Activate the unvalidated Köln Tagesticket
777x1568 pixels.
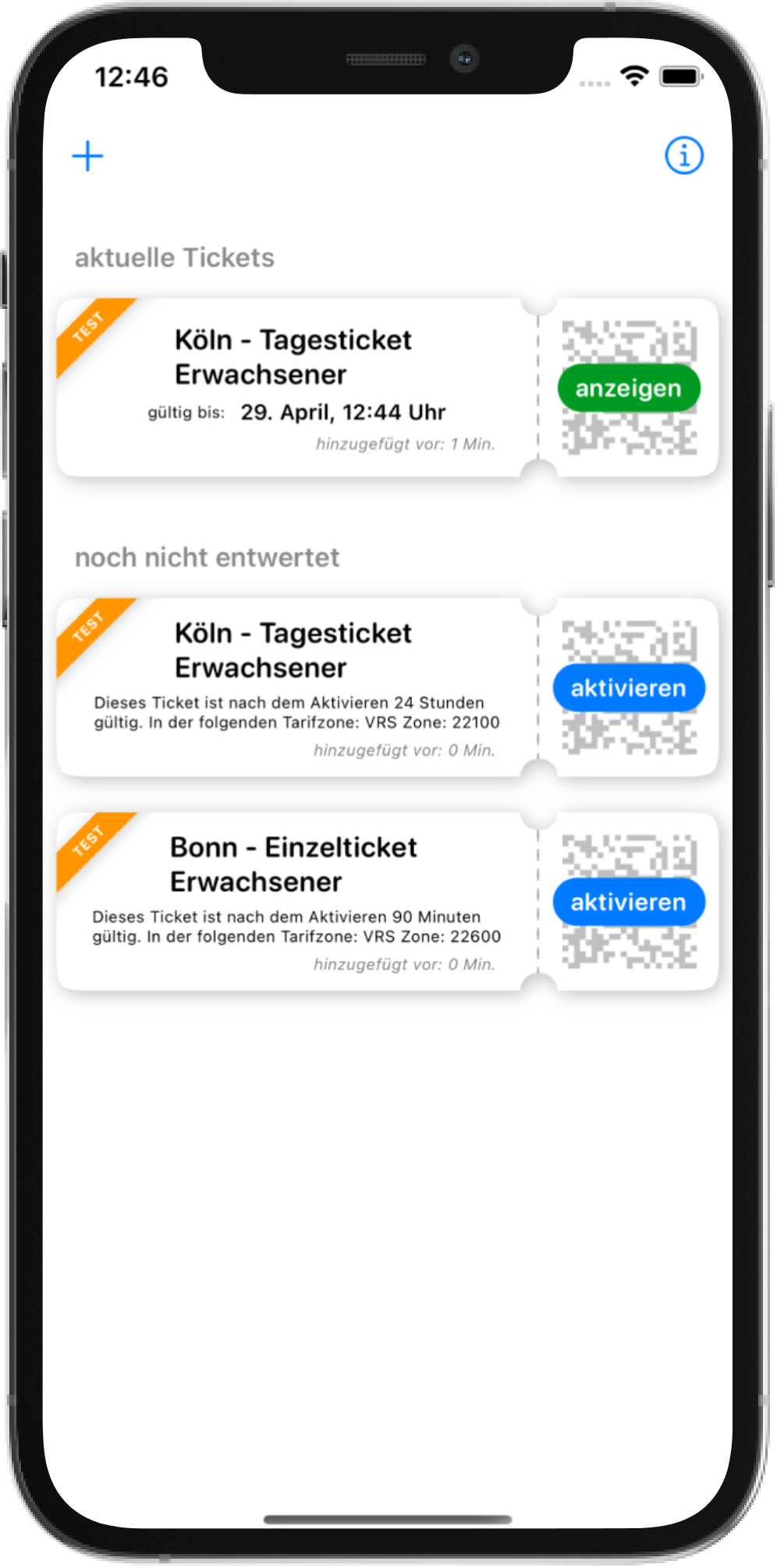629,688
